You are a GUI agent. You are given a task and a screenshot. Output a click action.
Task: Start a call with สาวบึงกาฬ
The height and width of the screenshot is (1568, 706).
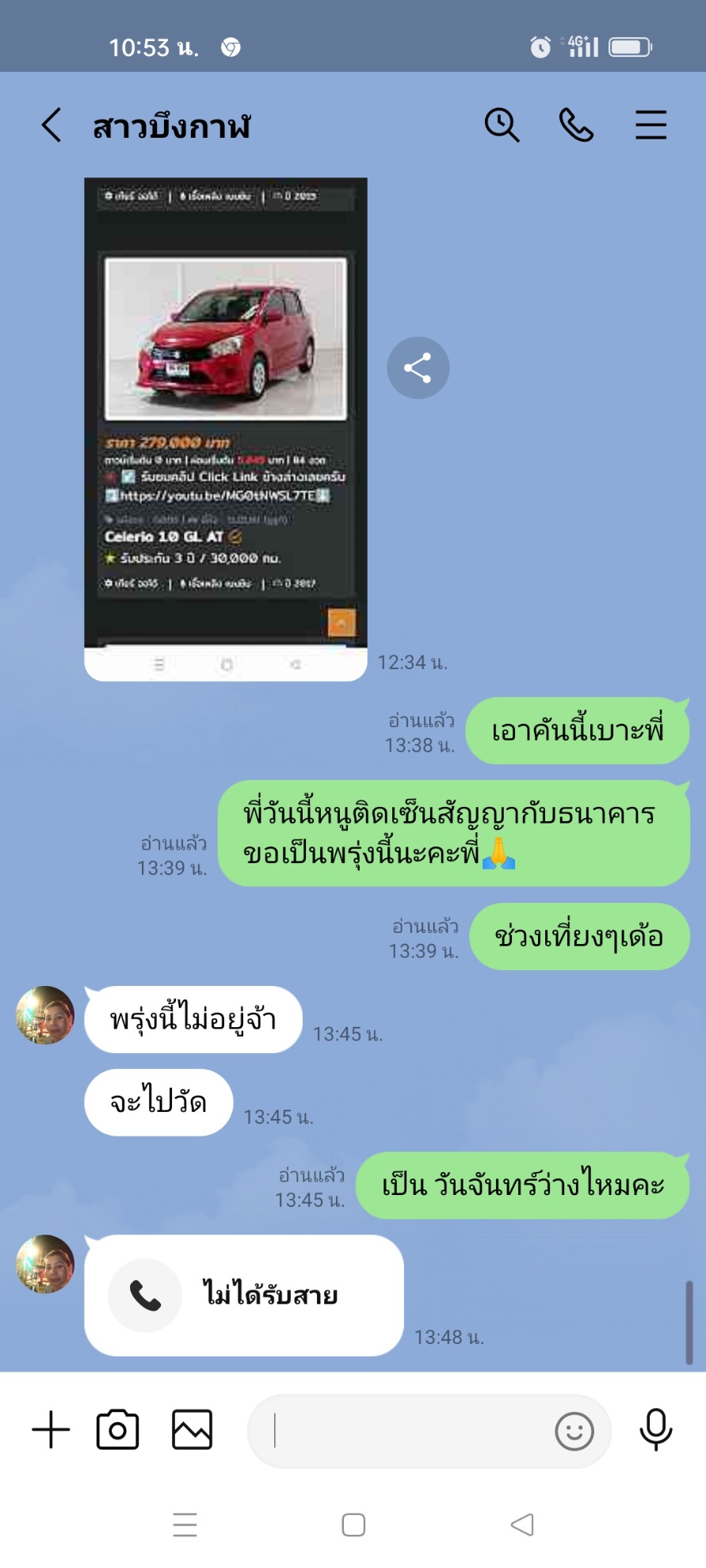pos(576,125)
